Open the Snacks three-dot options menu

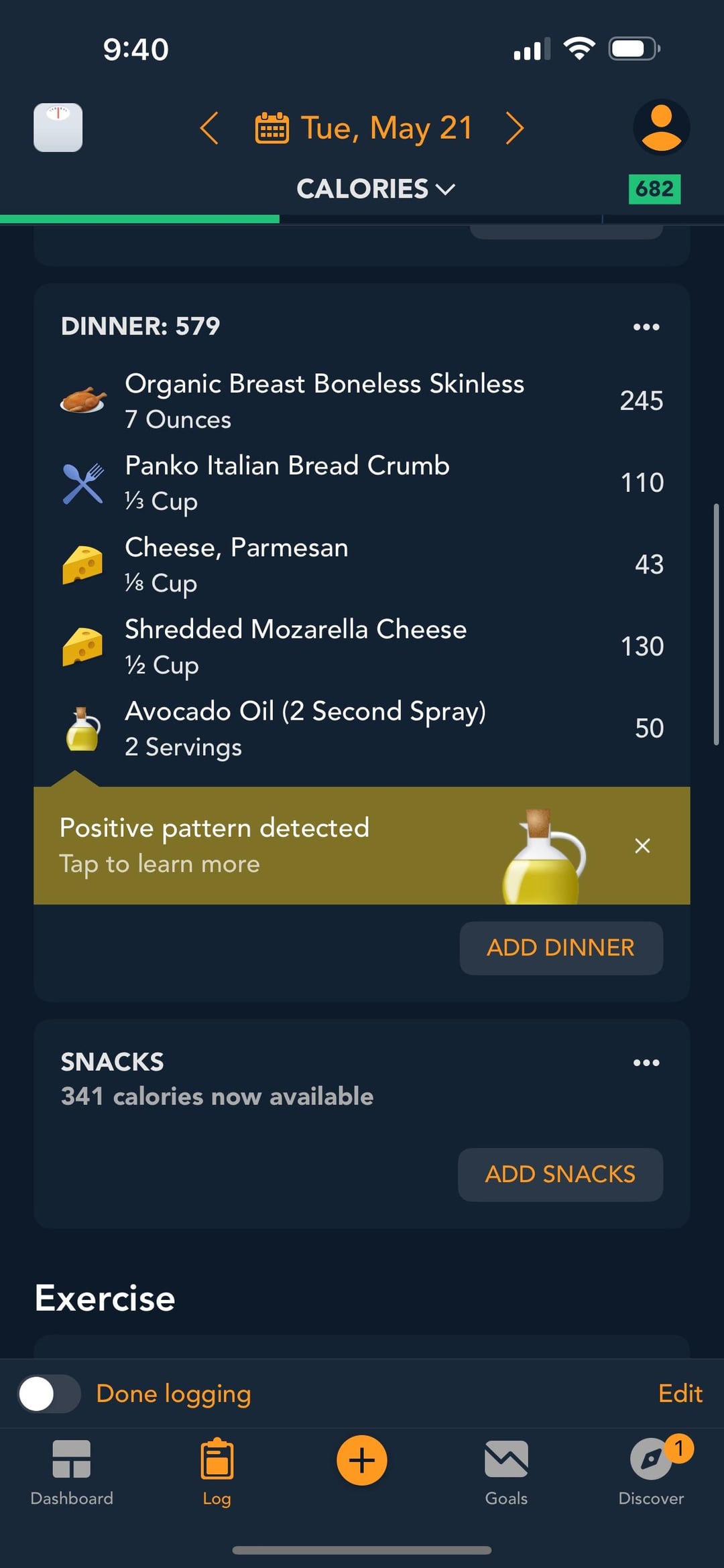[x=646, y=1063]
